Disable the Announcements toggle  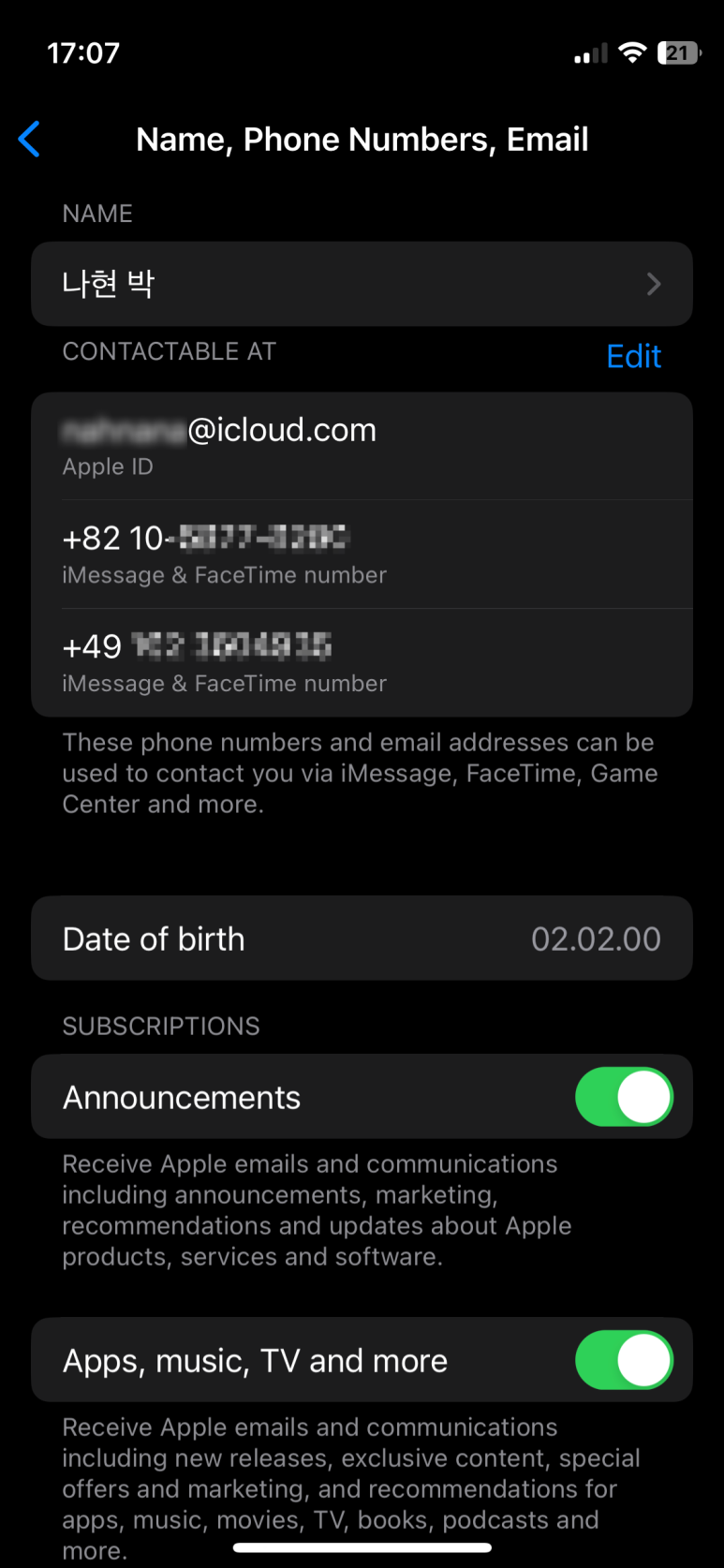click(623, 1097)
